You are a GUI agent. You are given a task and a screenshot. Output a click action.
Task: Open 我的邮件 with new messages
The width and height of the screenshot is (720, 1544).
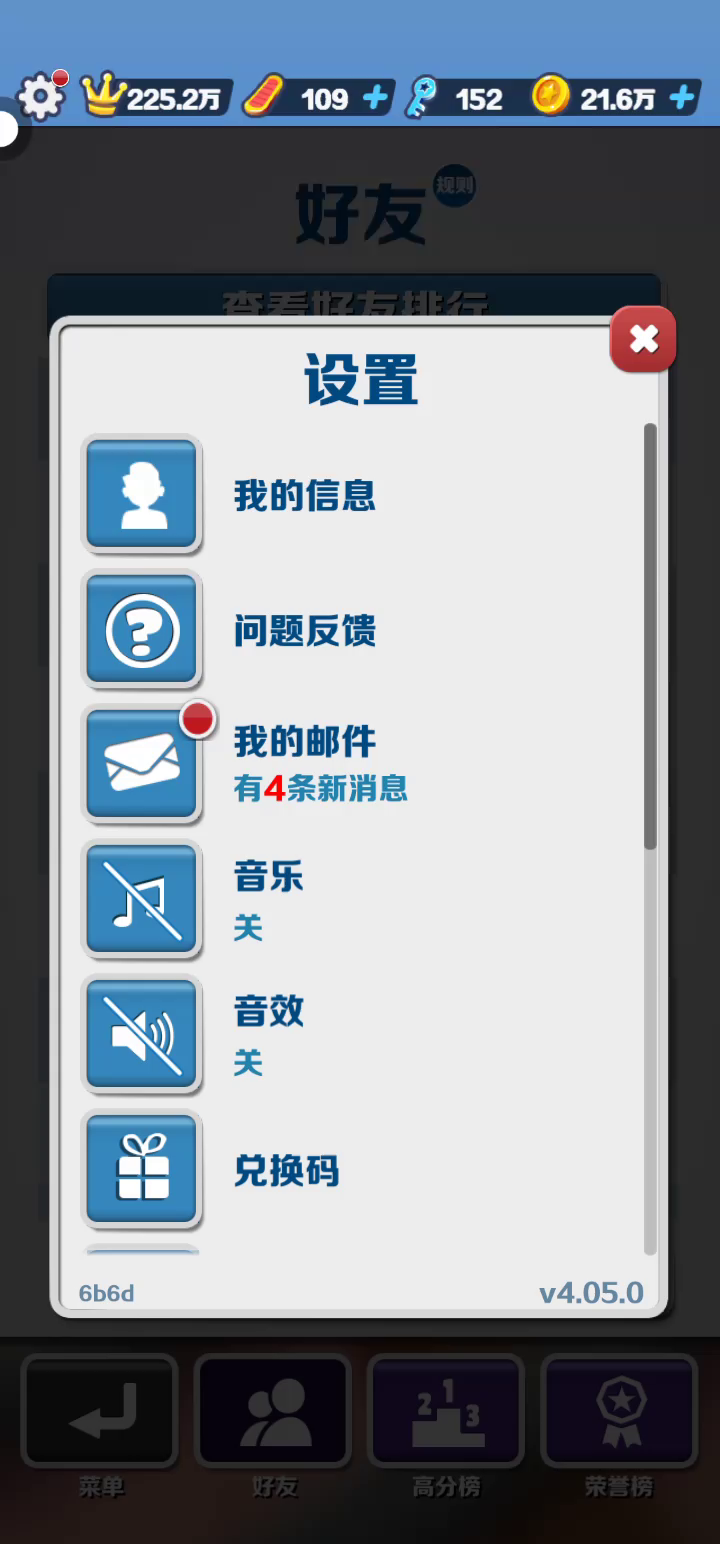click(142, 764)
